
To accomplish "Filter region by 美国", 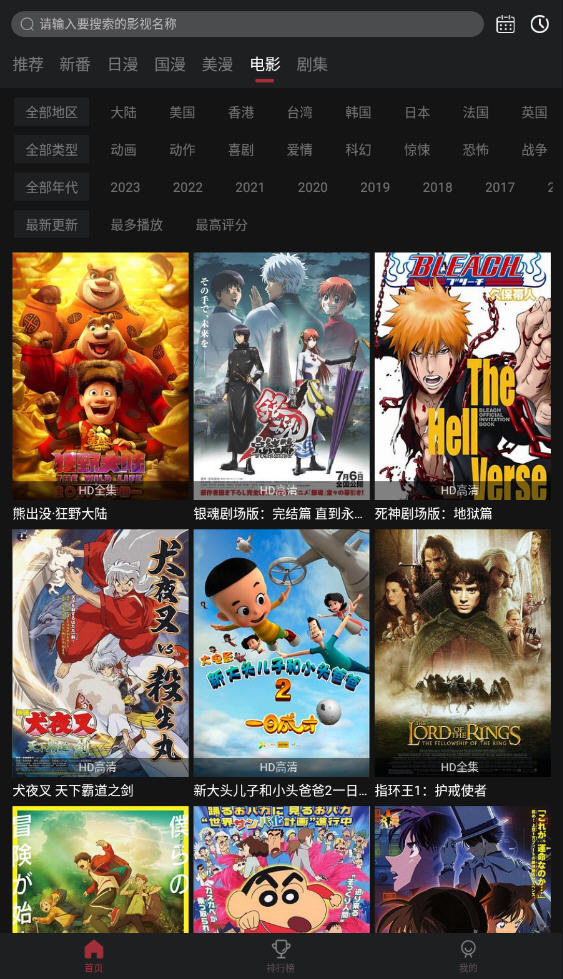I will 182,112.
